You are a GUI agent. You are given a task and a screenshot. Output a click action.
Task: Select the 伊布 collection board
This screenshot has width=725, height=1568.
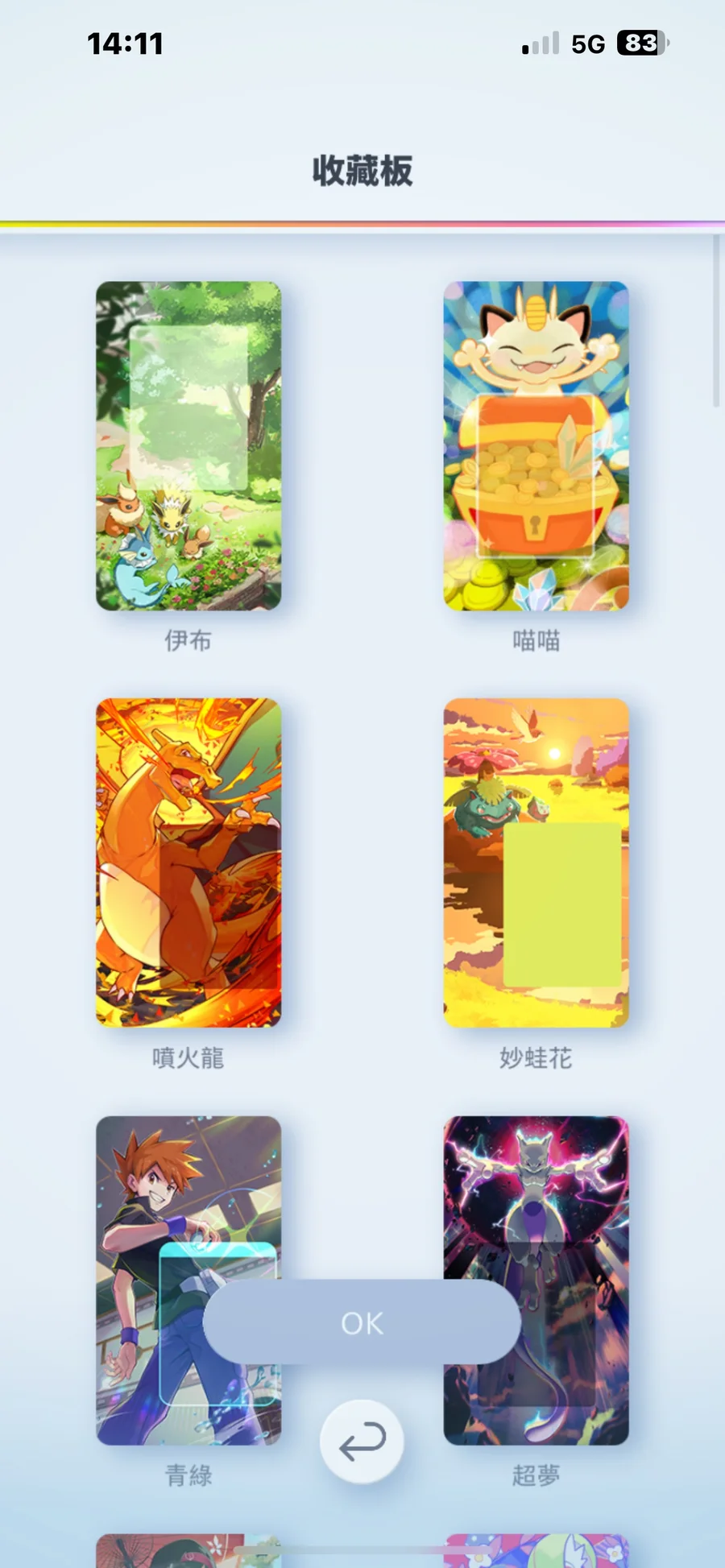pos(188,445)
